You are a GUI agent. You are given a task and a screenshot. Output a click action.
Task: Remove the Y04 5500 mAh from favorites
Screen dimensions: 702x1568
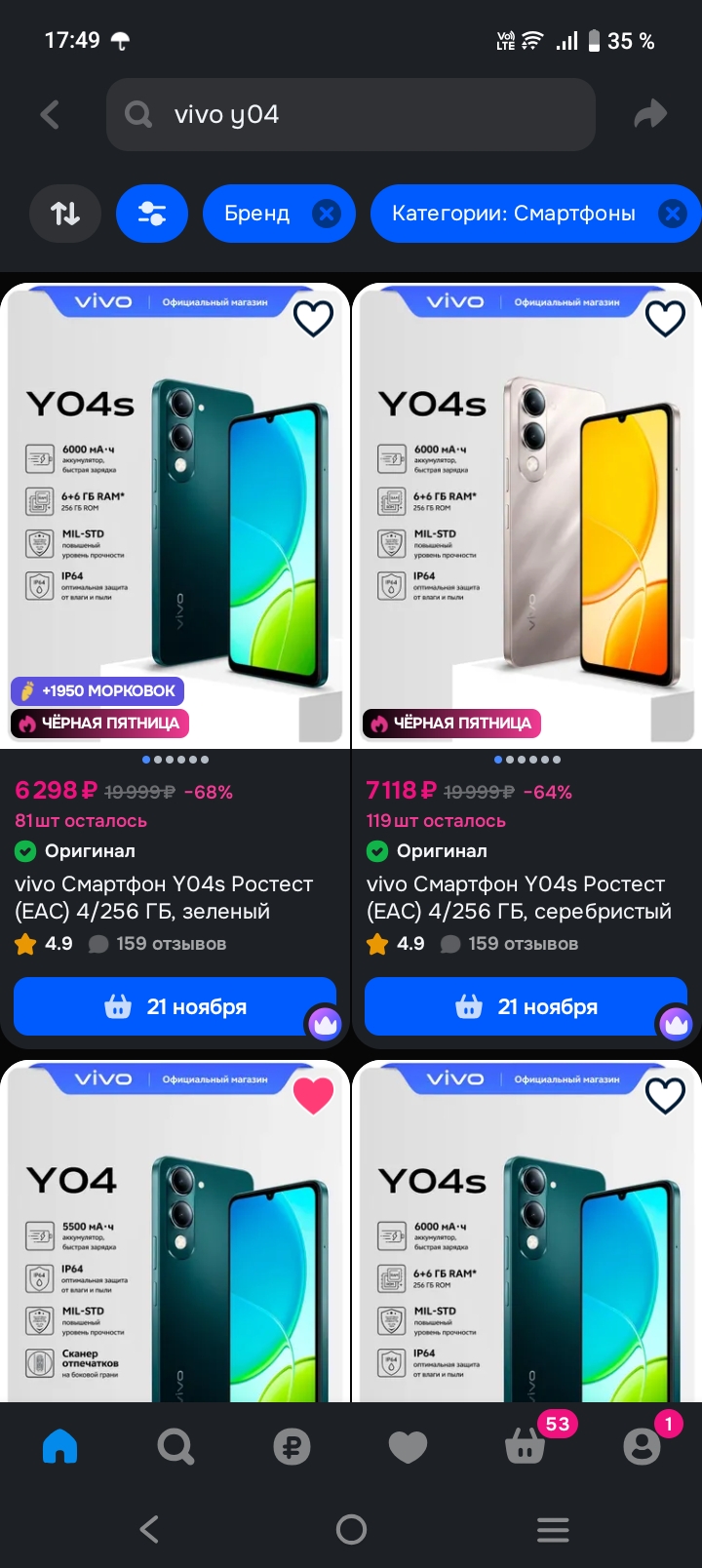tap(313, 1096)
